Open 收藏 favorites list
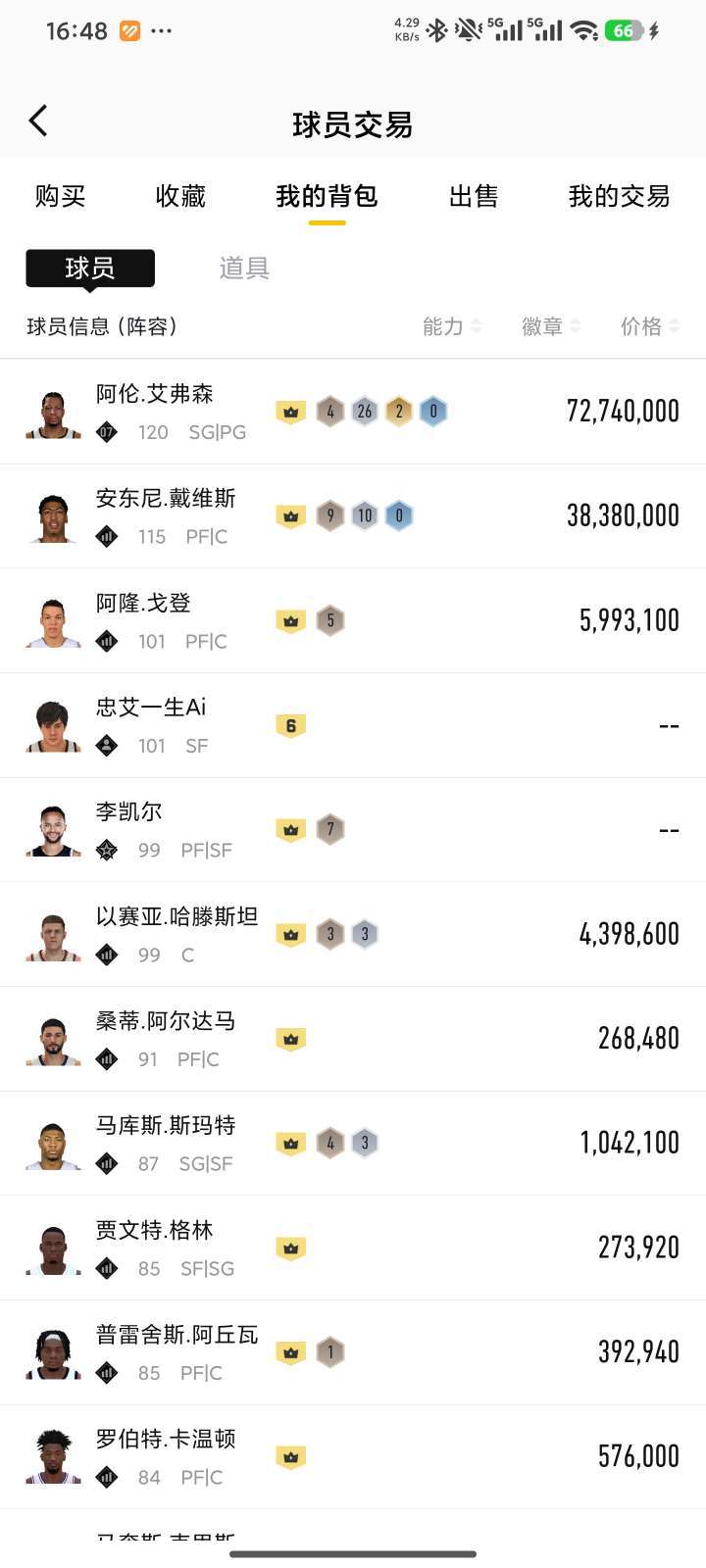Image resolution: width=706 pixels, height=1568 pixels. pos(181,197)
